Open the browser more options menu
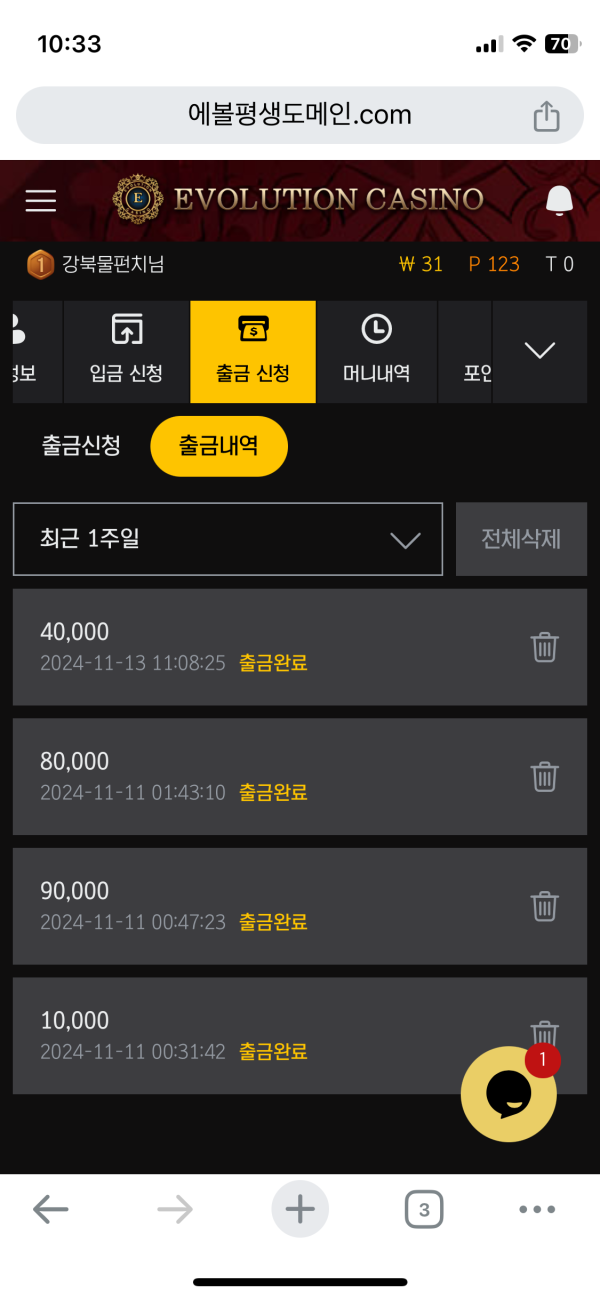Image resolution: width=600 pixels, height=1299 pixels. point(537,1210)
